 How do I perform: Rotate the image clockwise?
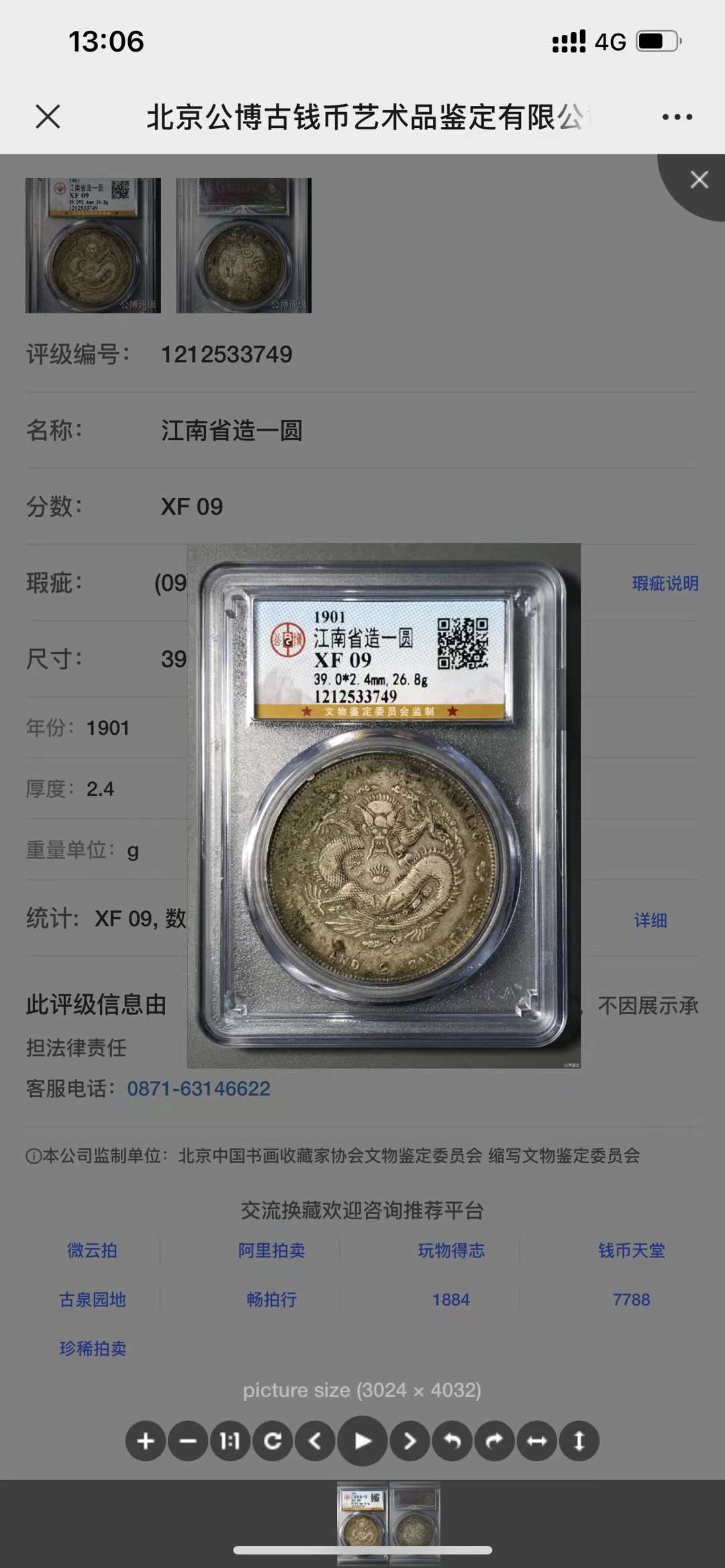point(495,1441)
